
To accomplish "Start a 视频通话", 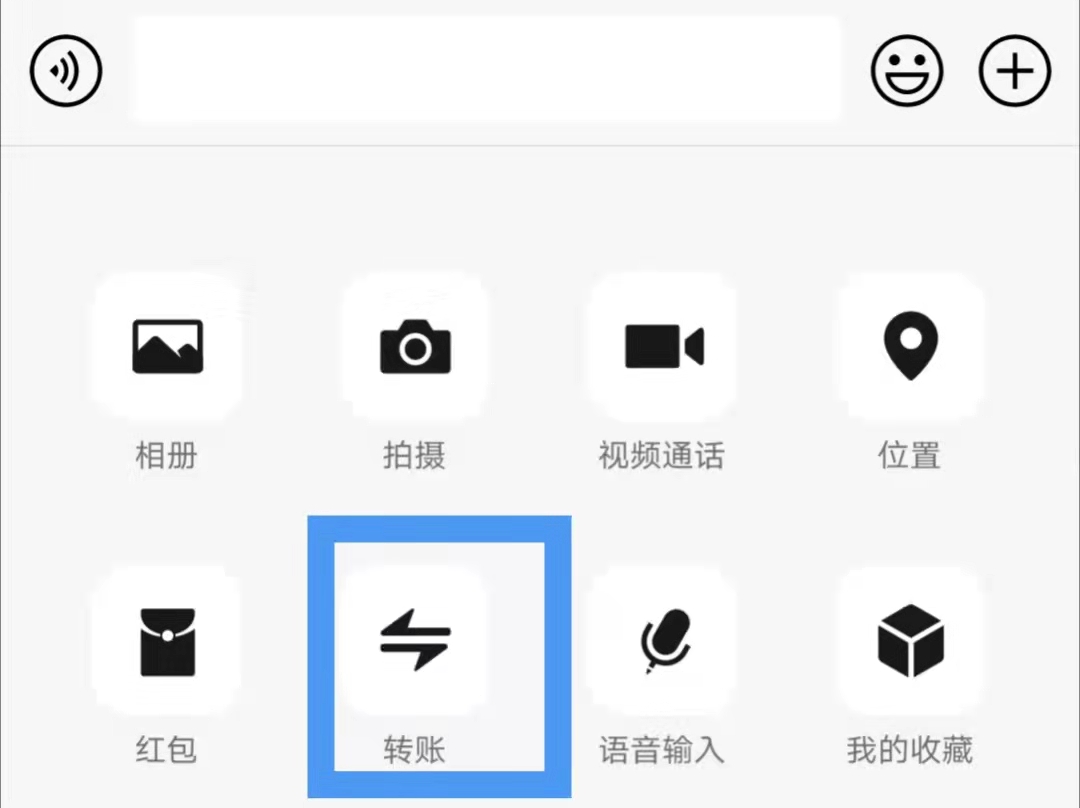I will 663,347.
